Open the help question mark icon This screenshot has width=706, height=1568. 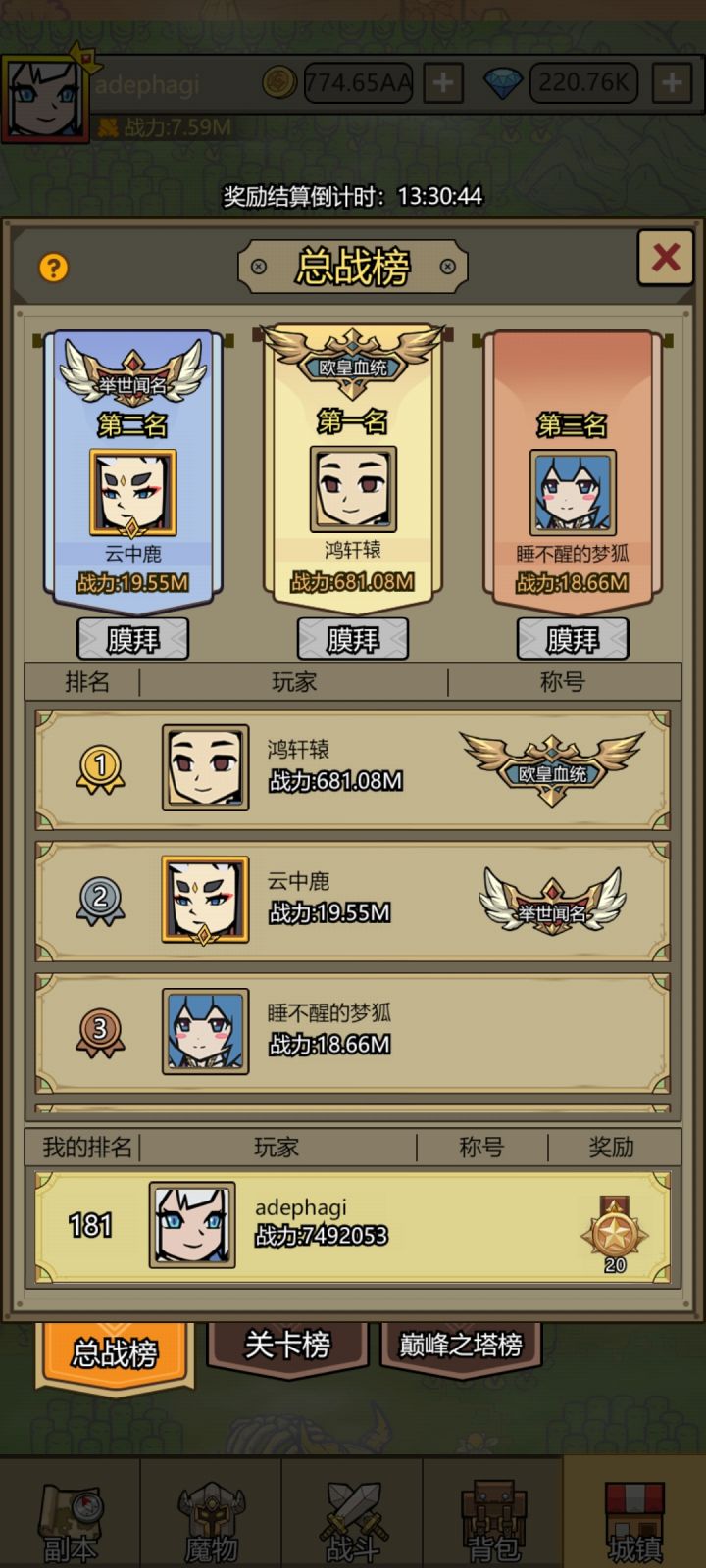click(x=53, y=267)
